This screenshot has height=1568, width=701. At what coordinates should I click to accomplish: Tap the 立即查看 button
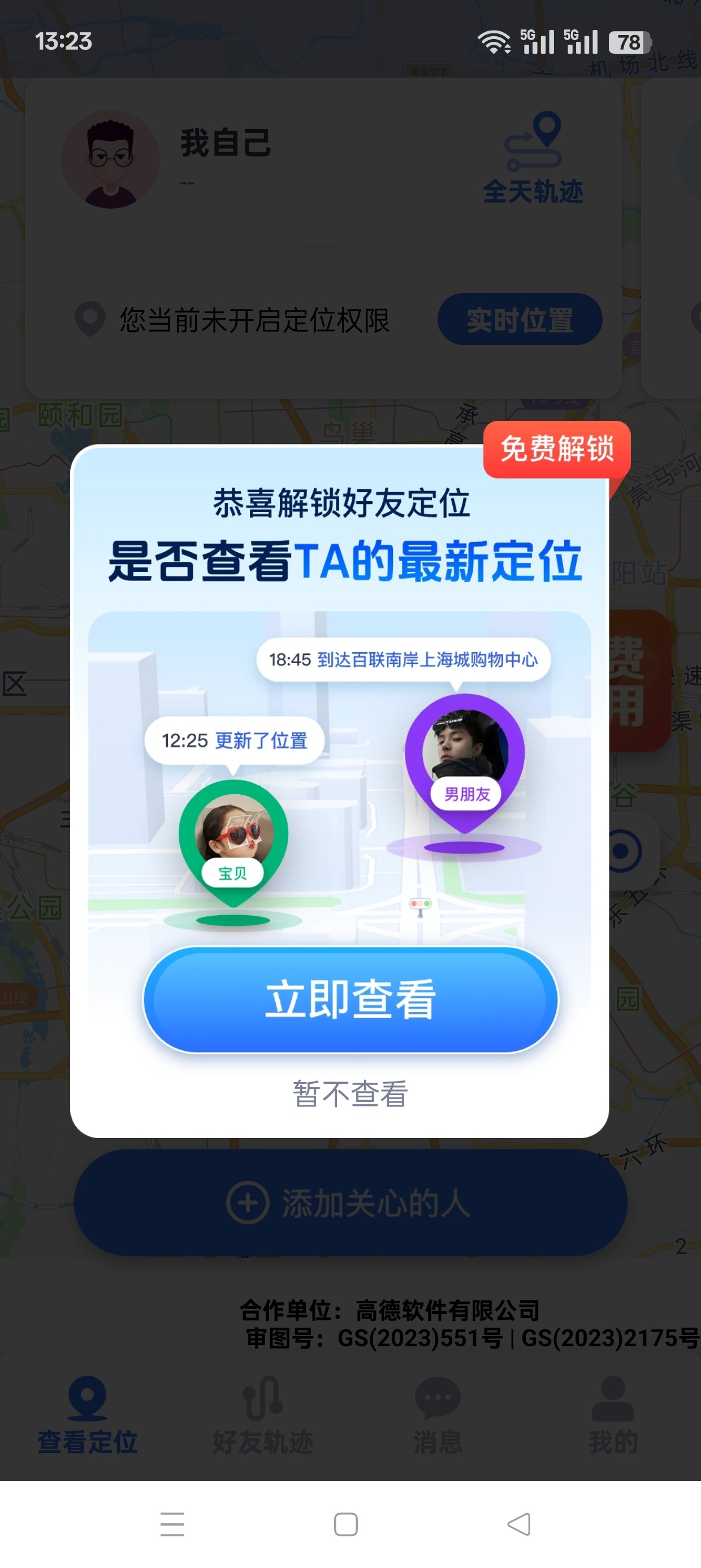coord(350,1000)
